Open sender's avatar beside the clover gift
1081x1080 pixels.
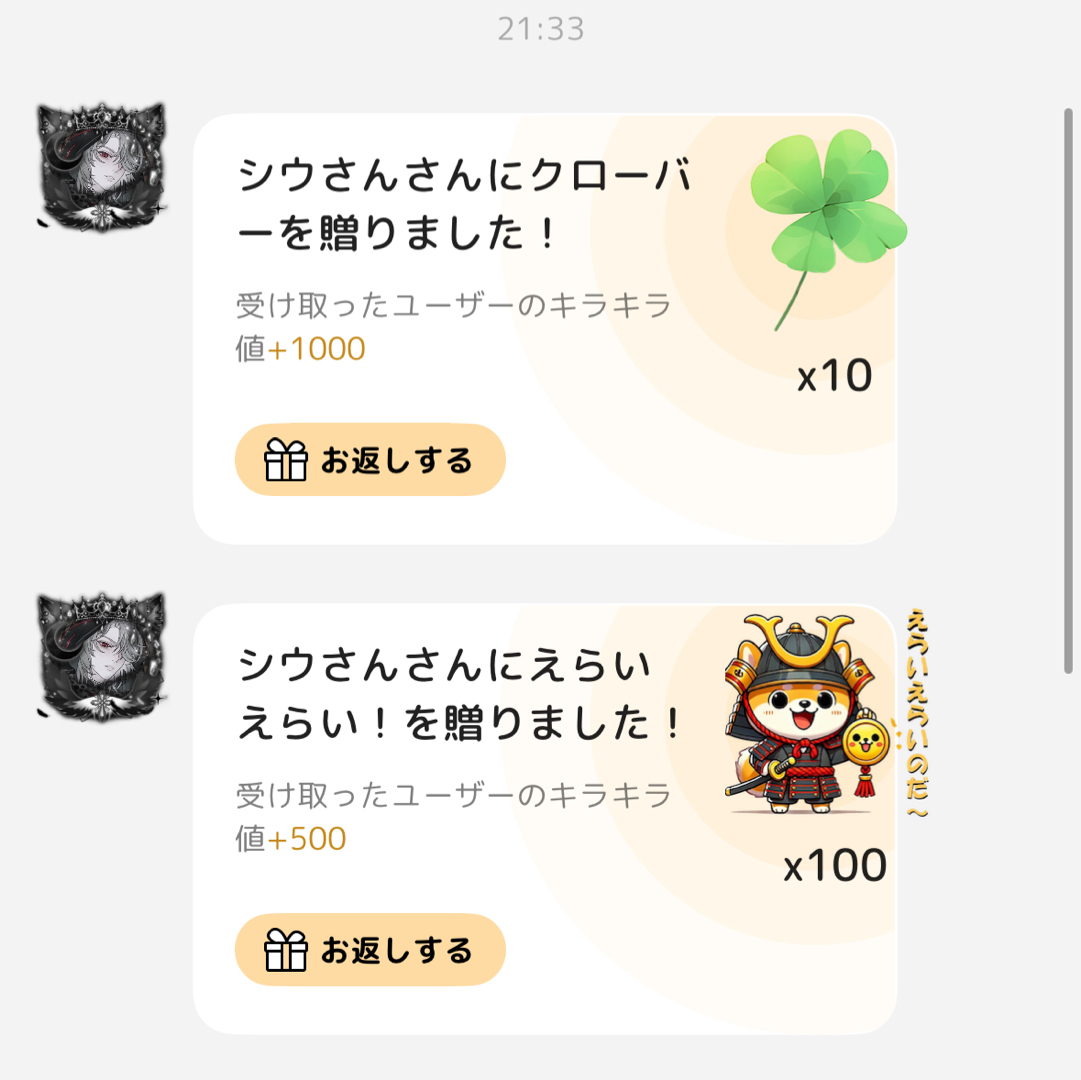pyautogui.click(x=101, y=167)
